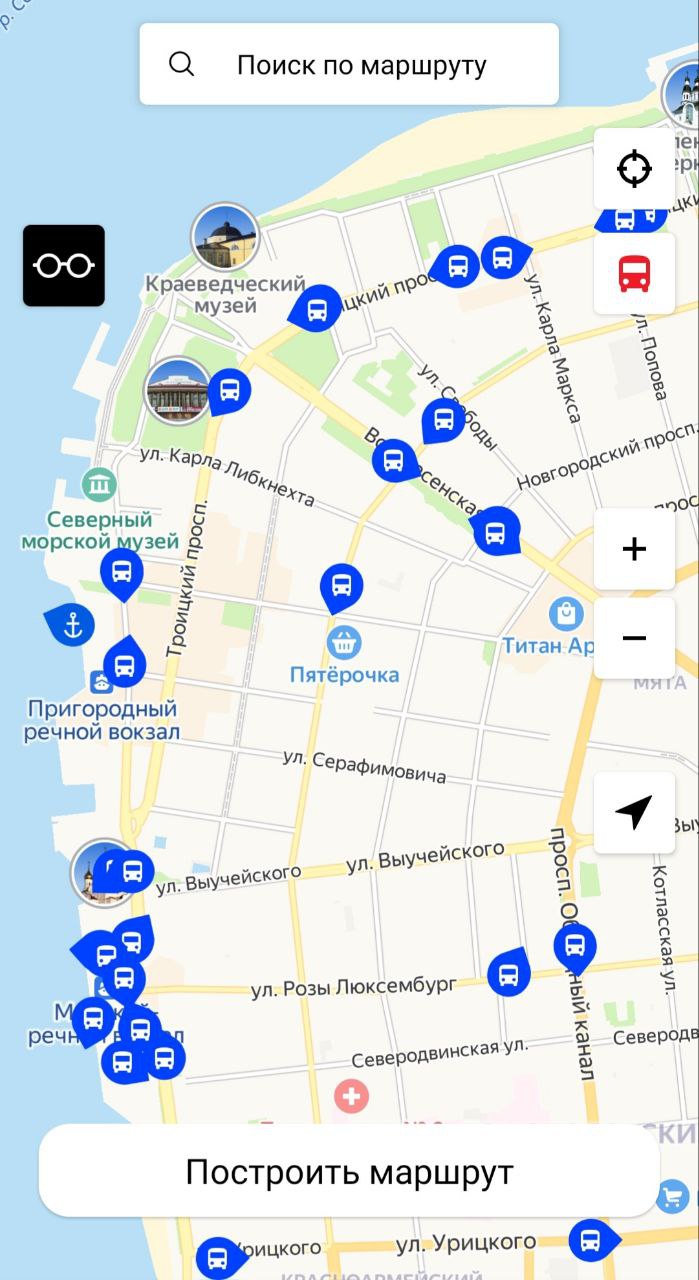Open the route search field

(348, 65)
